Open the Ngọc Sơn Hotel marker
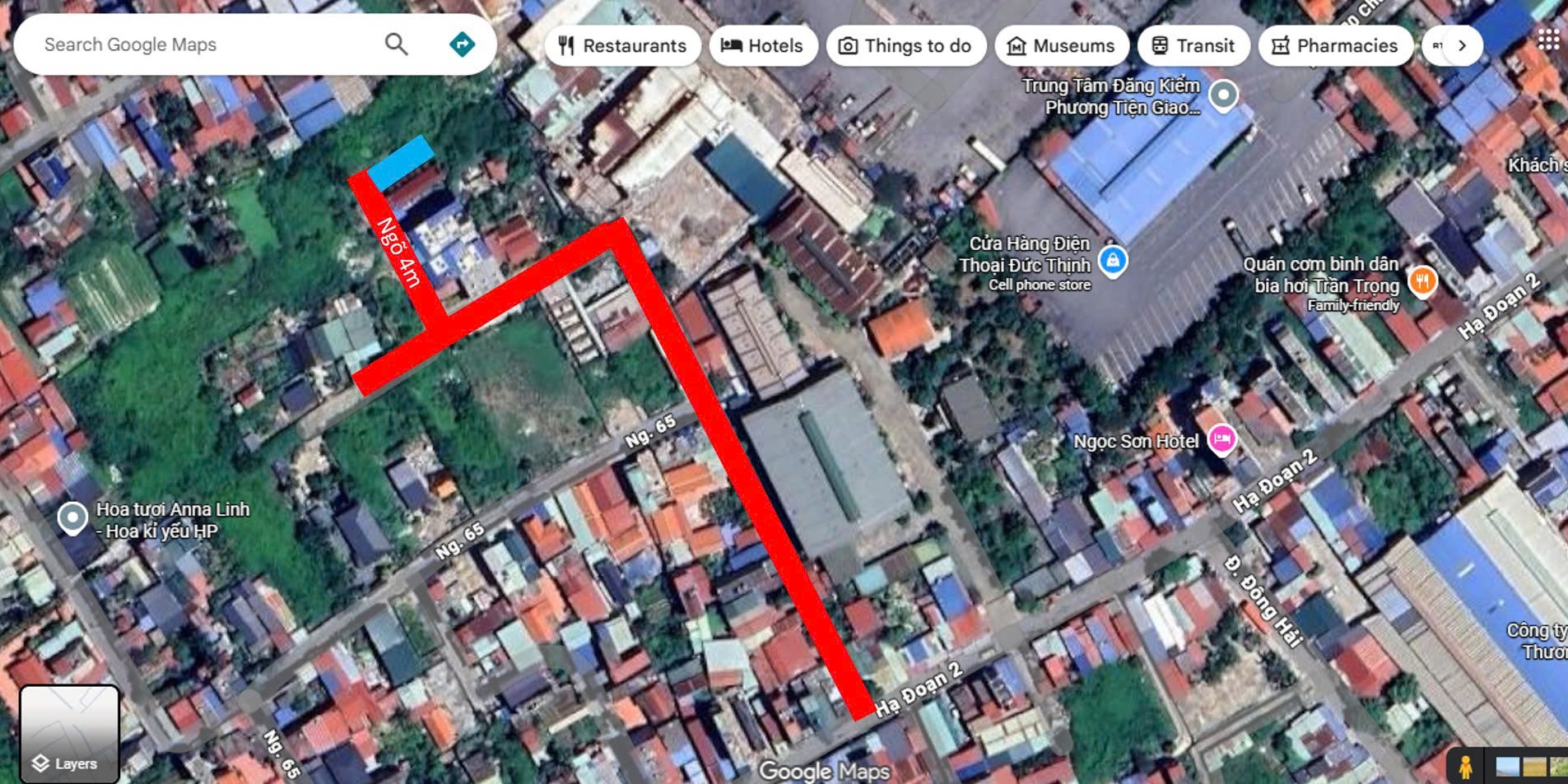1568x784 pixels. click(1222, 439)
